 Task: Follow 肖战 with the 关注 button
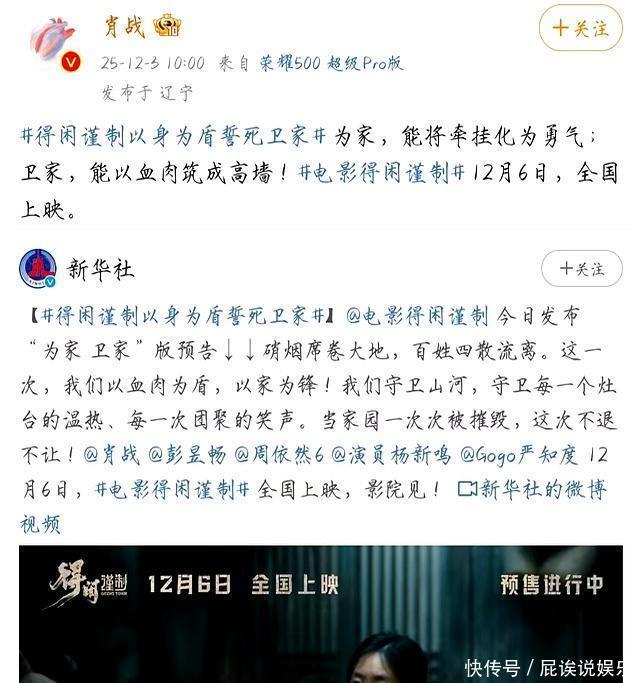[580, 29]
